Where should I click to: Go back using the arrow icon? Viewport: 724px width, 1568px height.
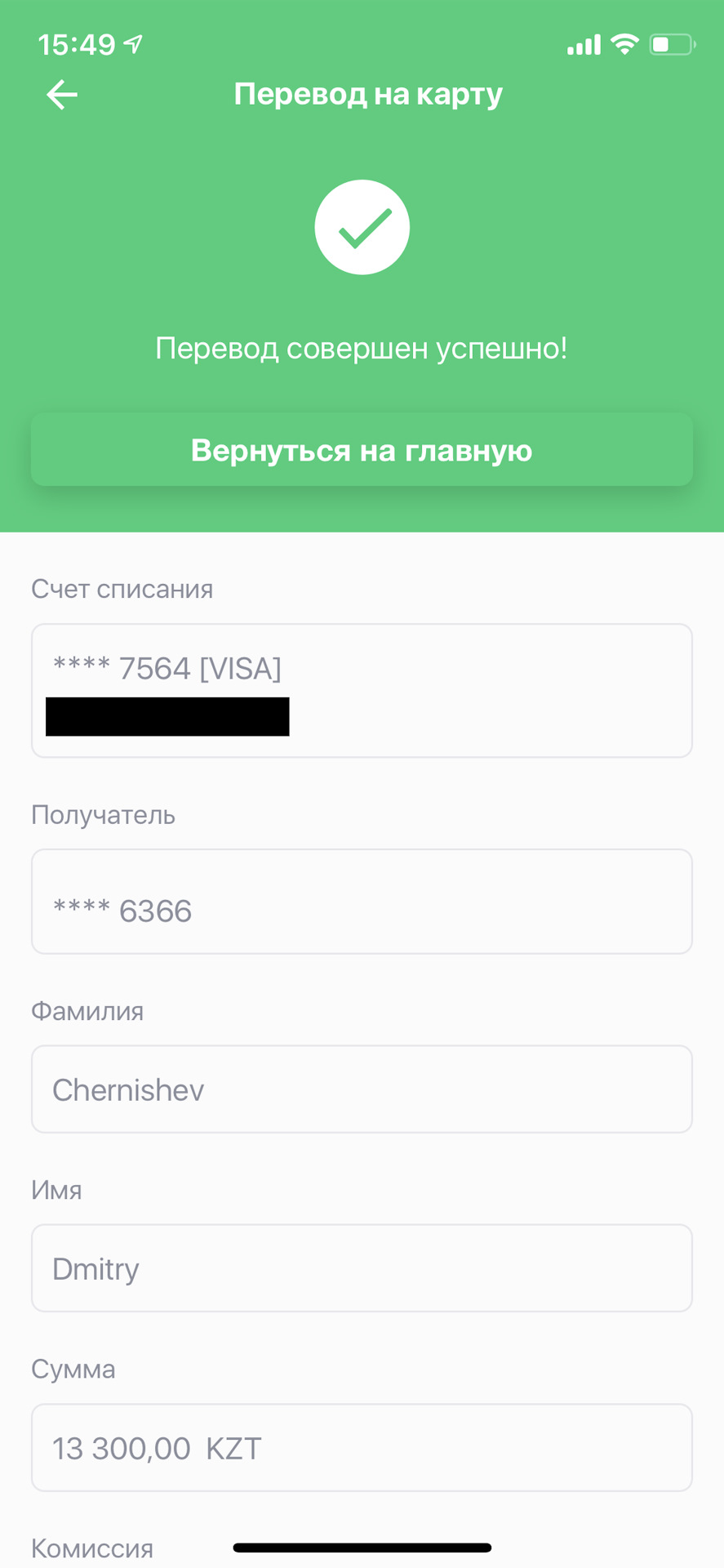[62, 95]
